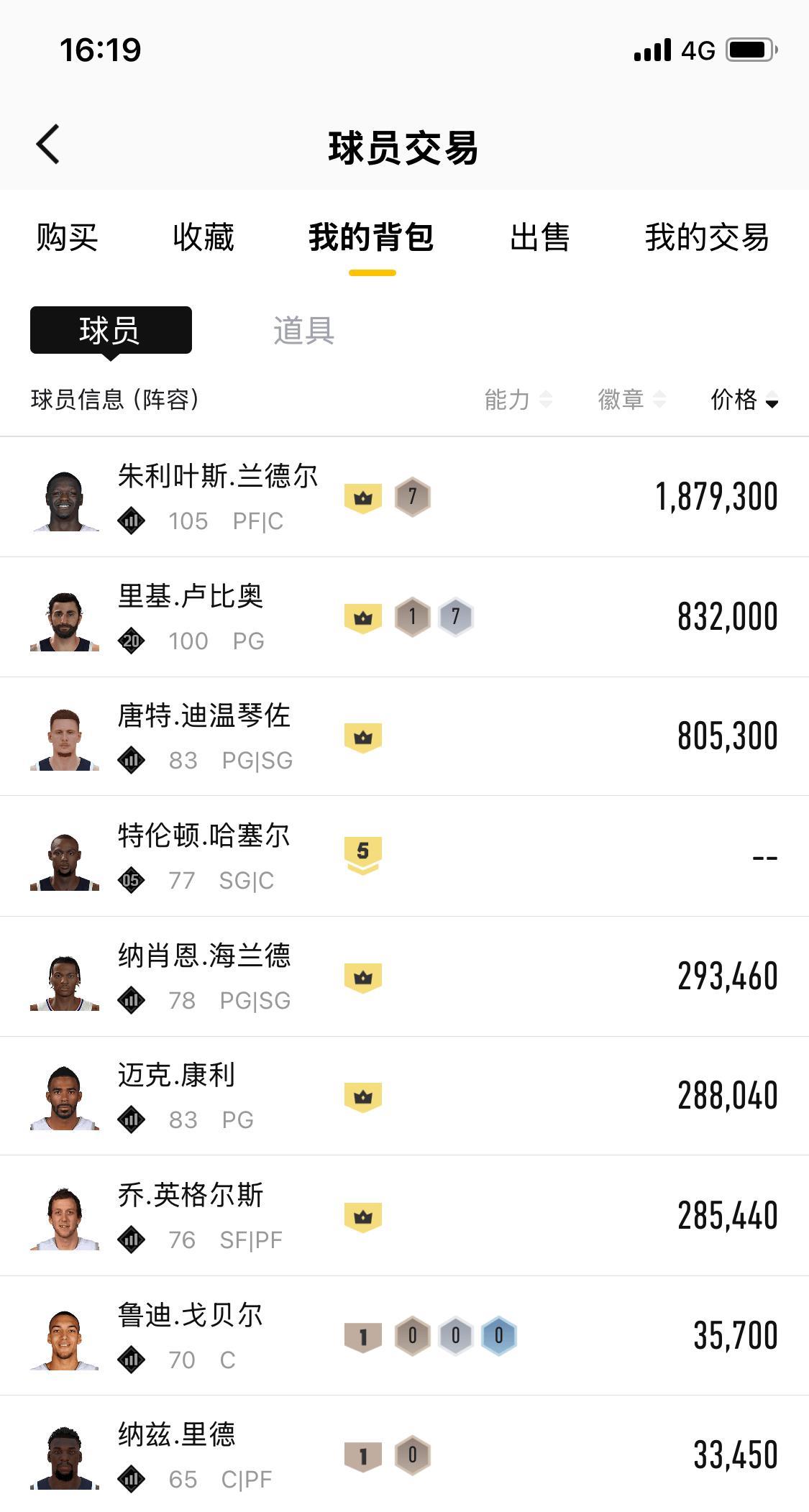Sort the list by 徽章

[x=631, y=399]
